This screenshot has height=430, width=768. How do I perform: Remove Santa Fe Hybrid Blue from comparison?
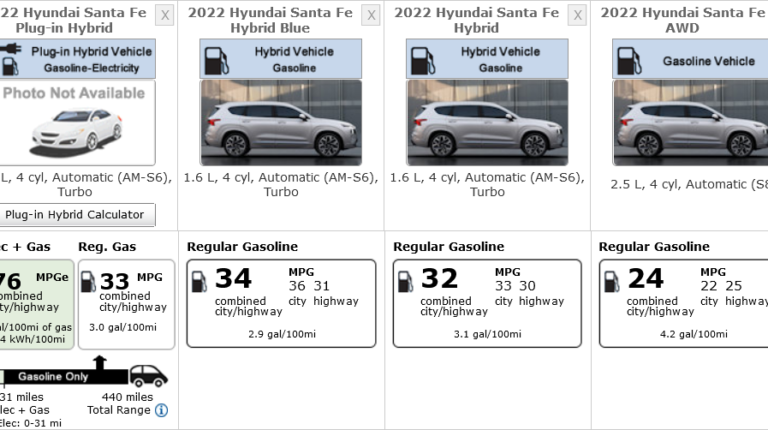pos(371,15)
